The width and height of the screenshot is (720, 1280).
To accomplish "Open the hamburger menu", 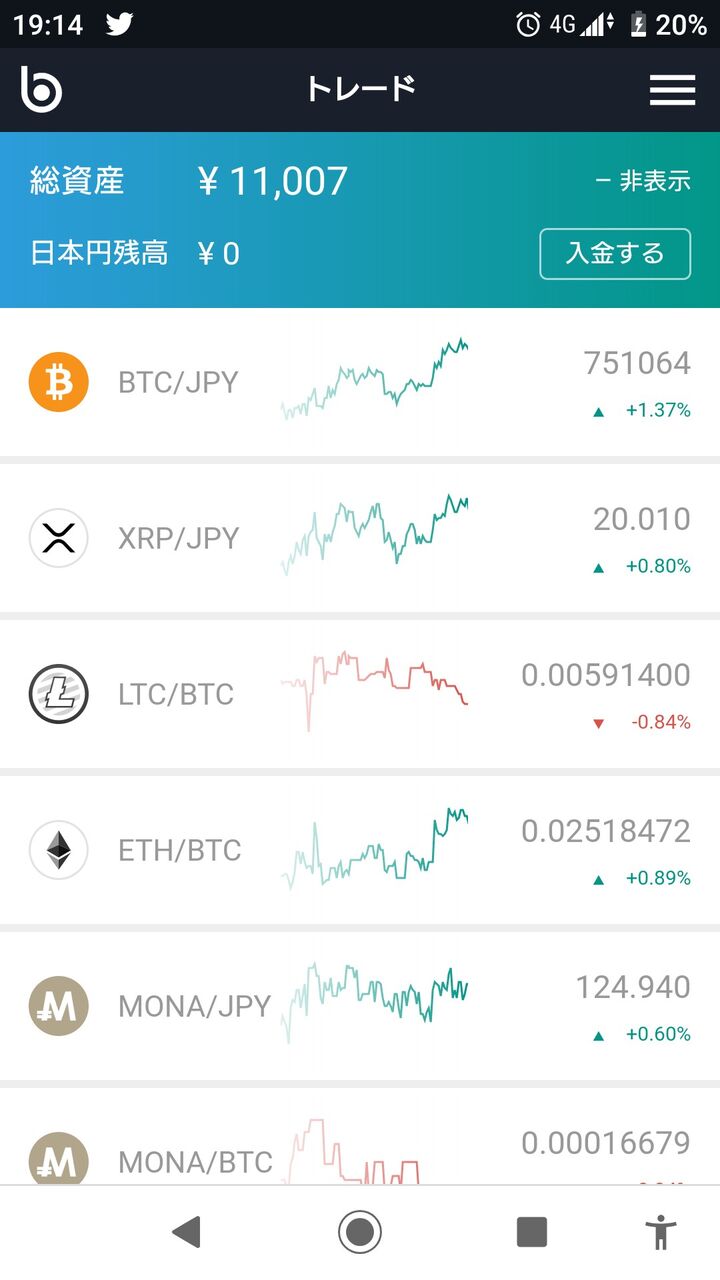I will (x=672, y=90).
